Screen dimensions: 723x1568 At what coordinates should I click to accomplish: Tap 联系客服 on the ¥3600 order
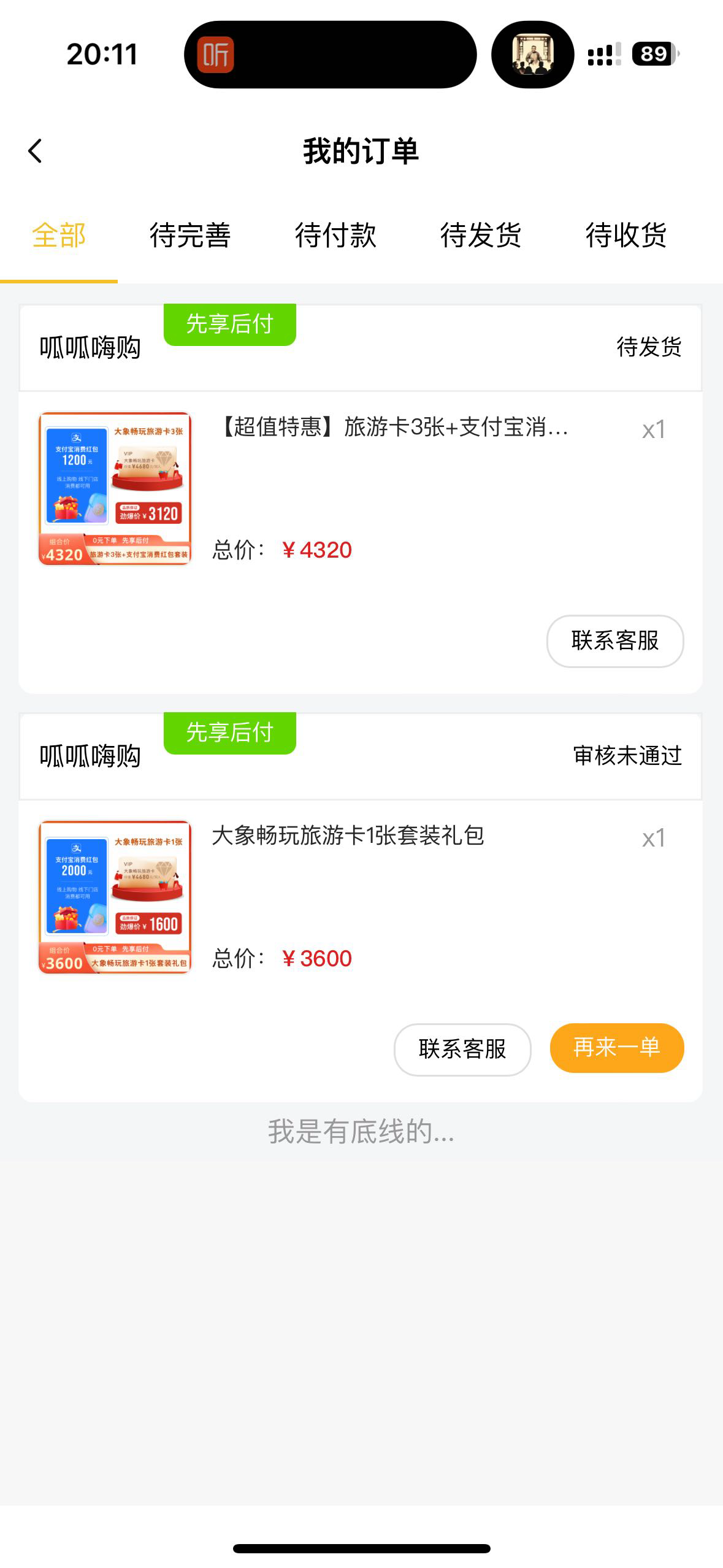[x=462, y=1049]
